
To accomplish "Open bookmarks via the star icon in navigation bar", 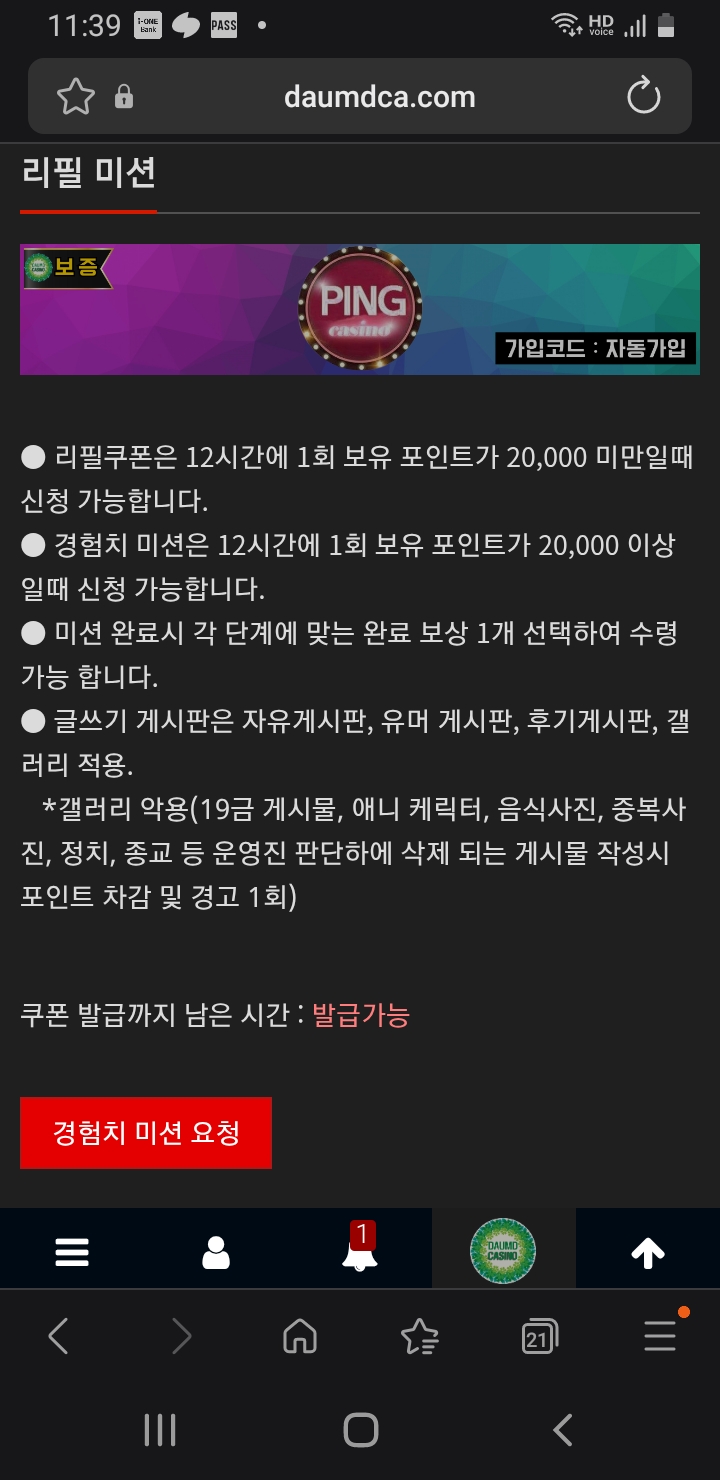I will click(x=421, y=1334).
